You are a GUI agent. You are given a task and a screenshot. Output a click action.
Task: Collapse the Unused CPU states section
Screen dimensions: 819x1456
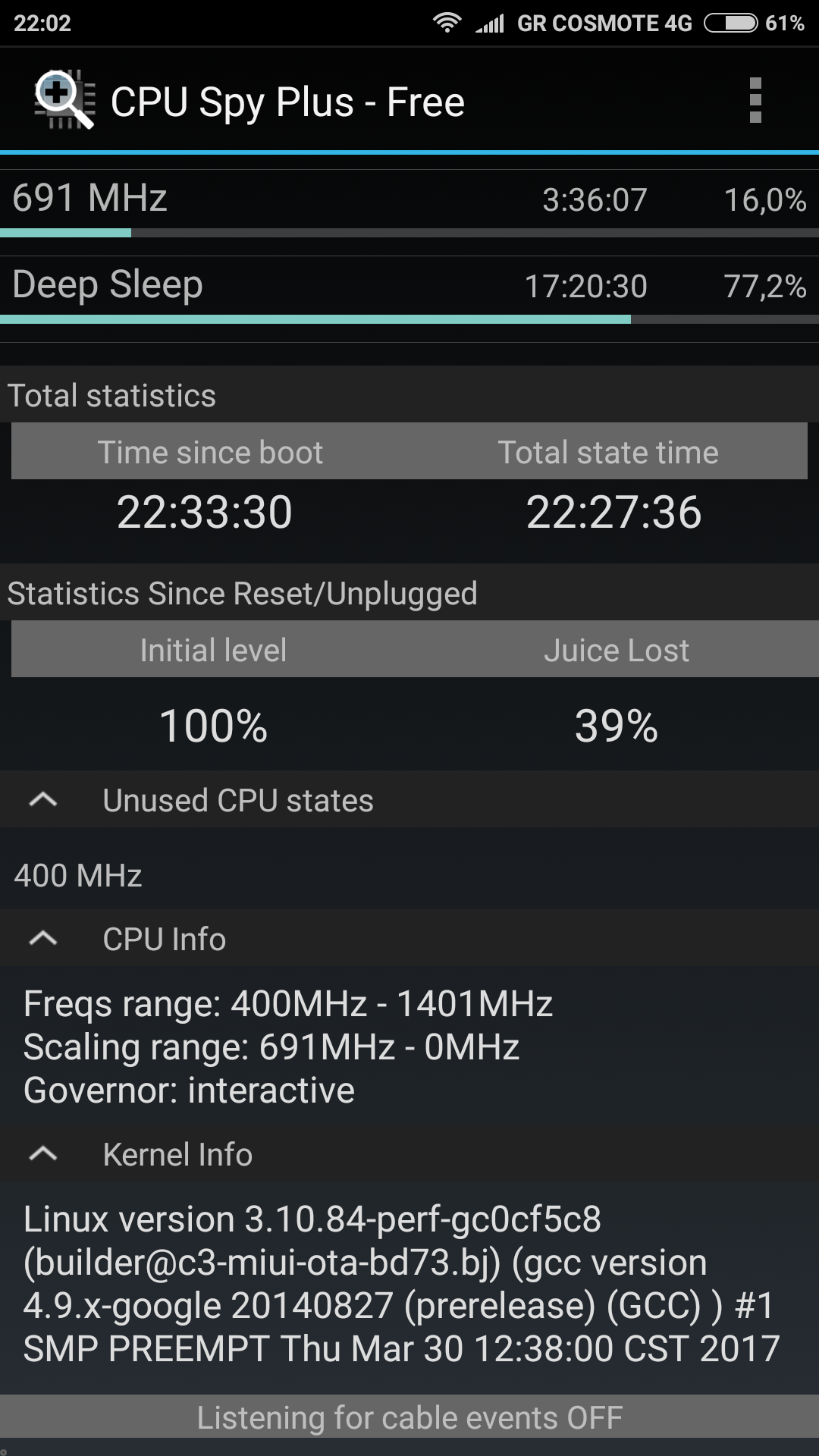tap(43, 800)
